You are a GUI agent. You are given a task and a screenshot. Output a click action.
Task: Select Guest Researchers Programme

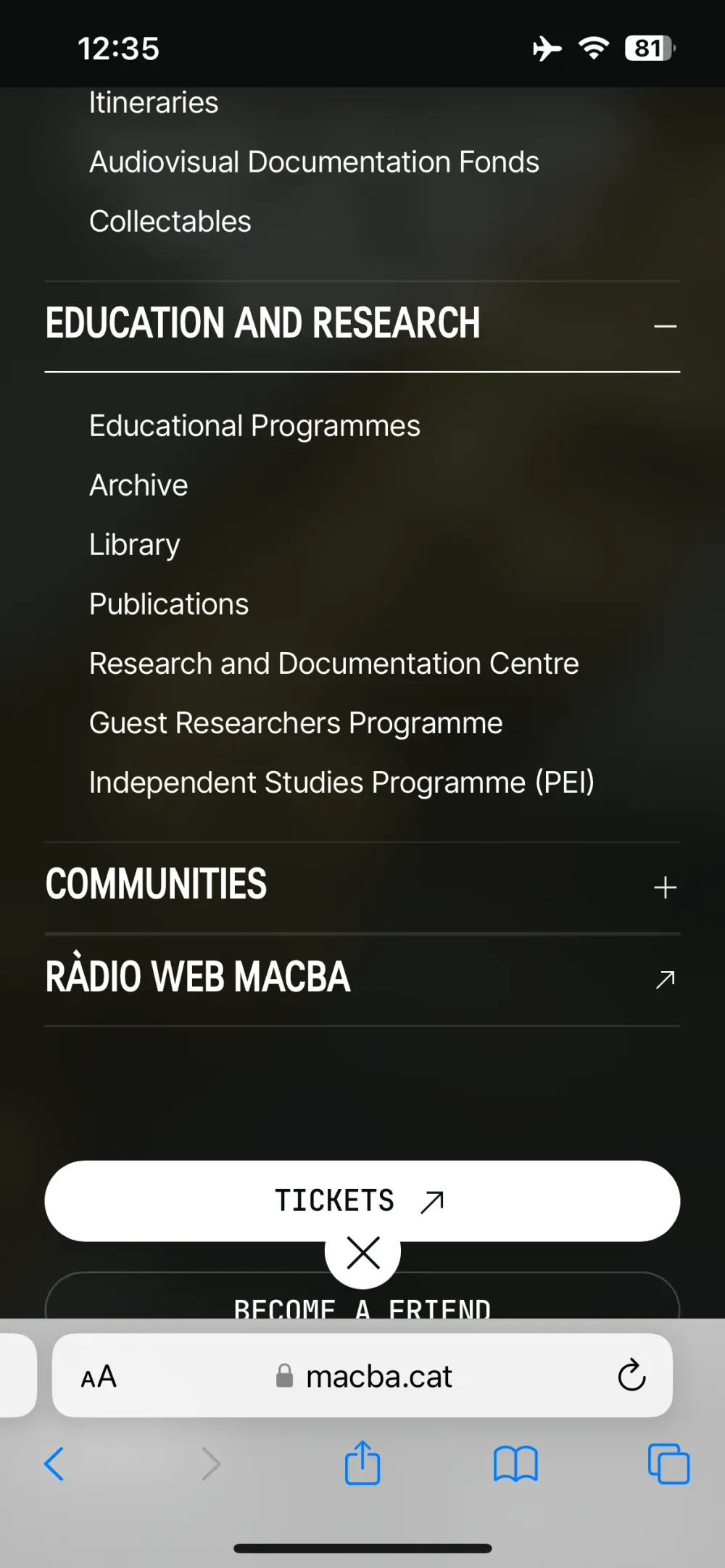pyautogui.click(x=296, y=723)
